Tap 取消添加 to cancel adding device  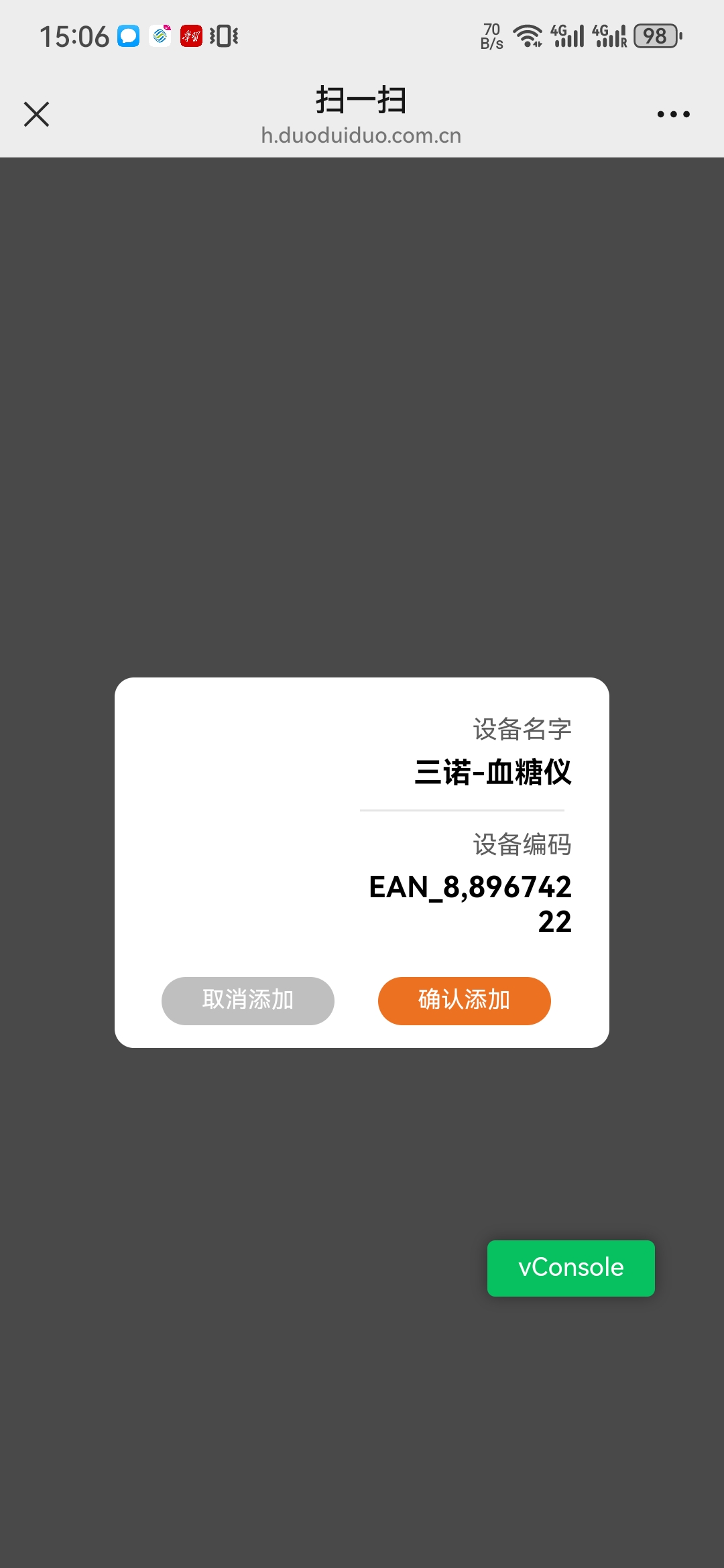click(247, 1000)
